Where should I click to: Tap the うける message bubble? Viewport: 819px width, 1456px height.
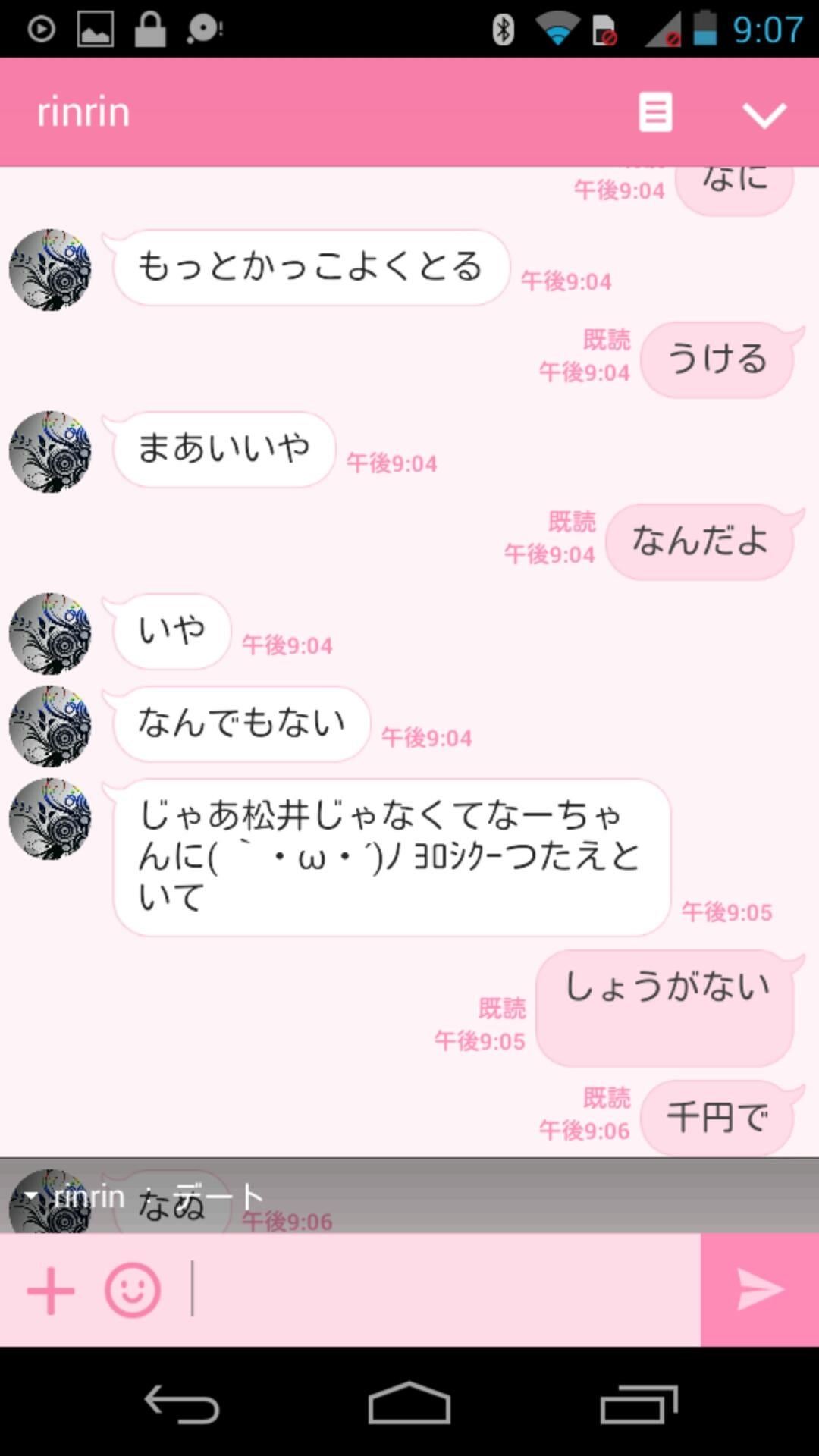coord(717,359)
